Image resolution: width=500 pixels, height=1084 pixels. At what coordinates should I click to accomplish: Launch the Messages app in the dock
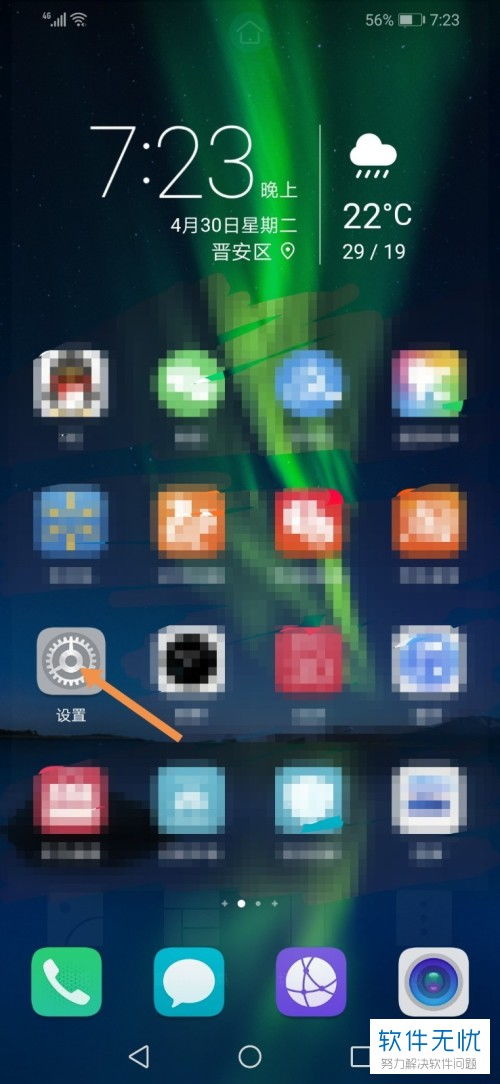pos(189,982)
